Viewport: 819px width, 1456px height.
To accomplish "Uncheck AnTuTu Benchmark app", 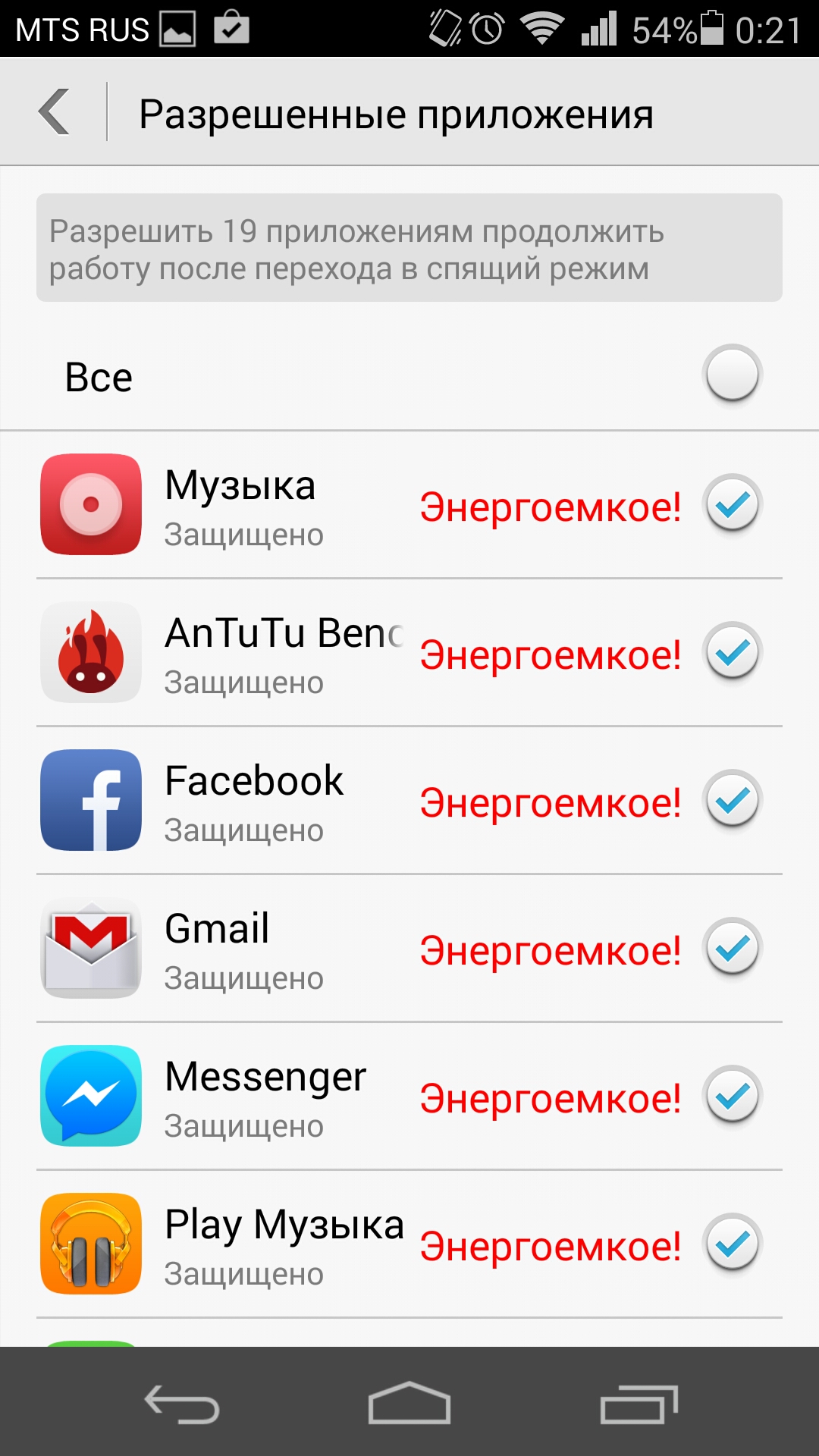I will 732,651.
